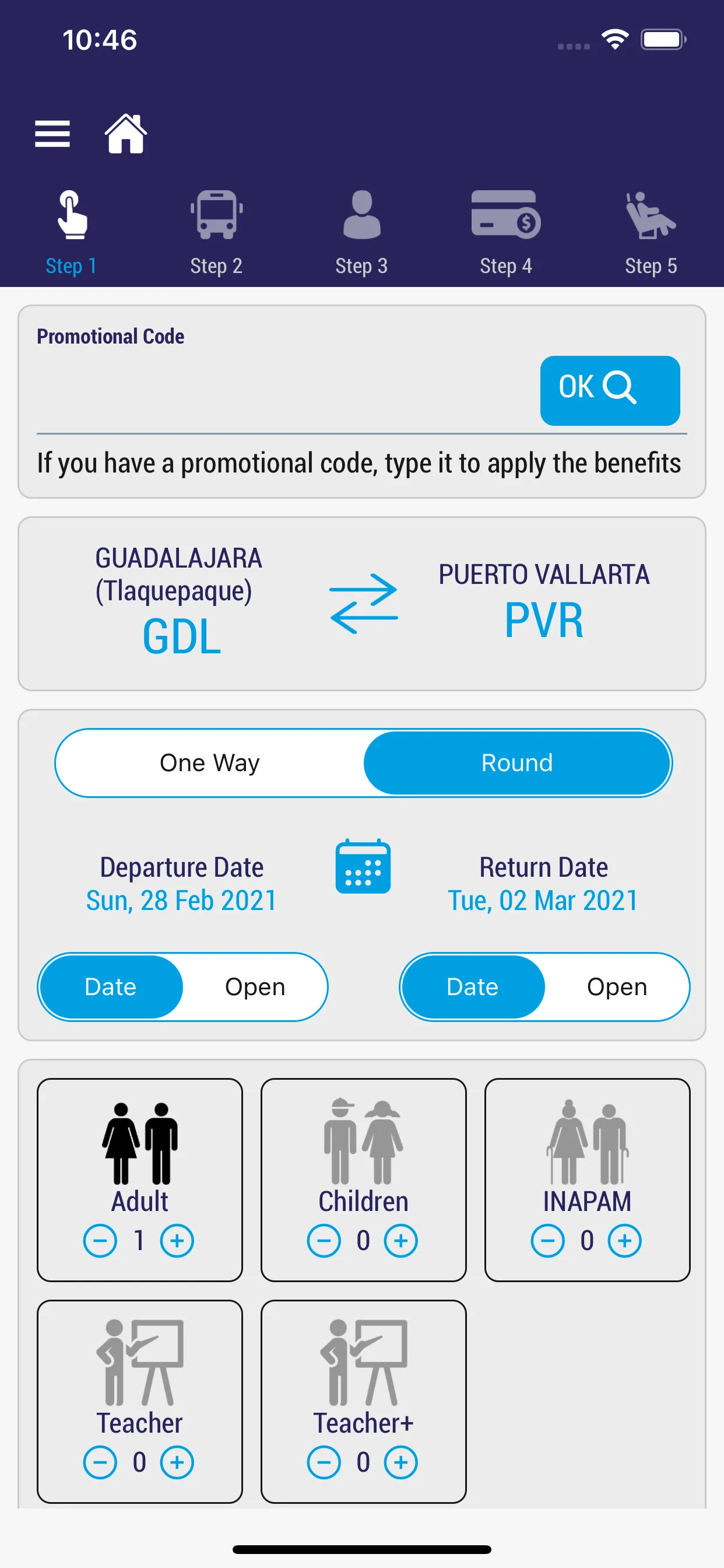Edit the departure date Sun, 28 Feb 2021
The image size is (724, 1568).
181,900
